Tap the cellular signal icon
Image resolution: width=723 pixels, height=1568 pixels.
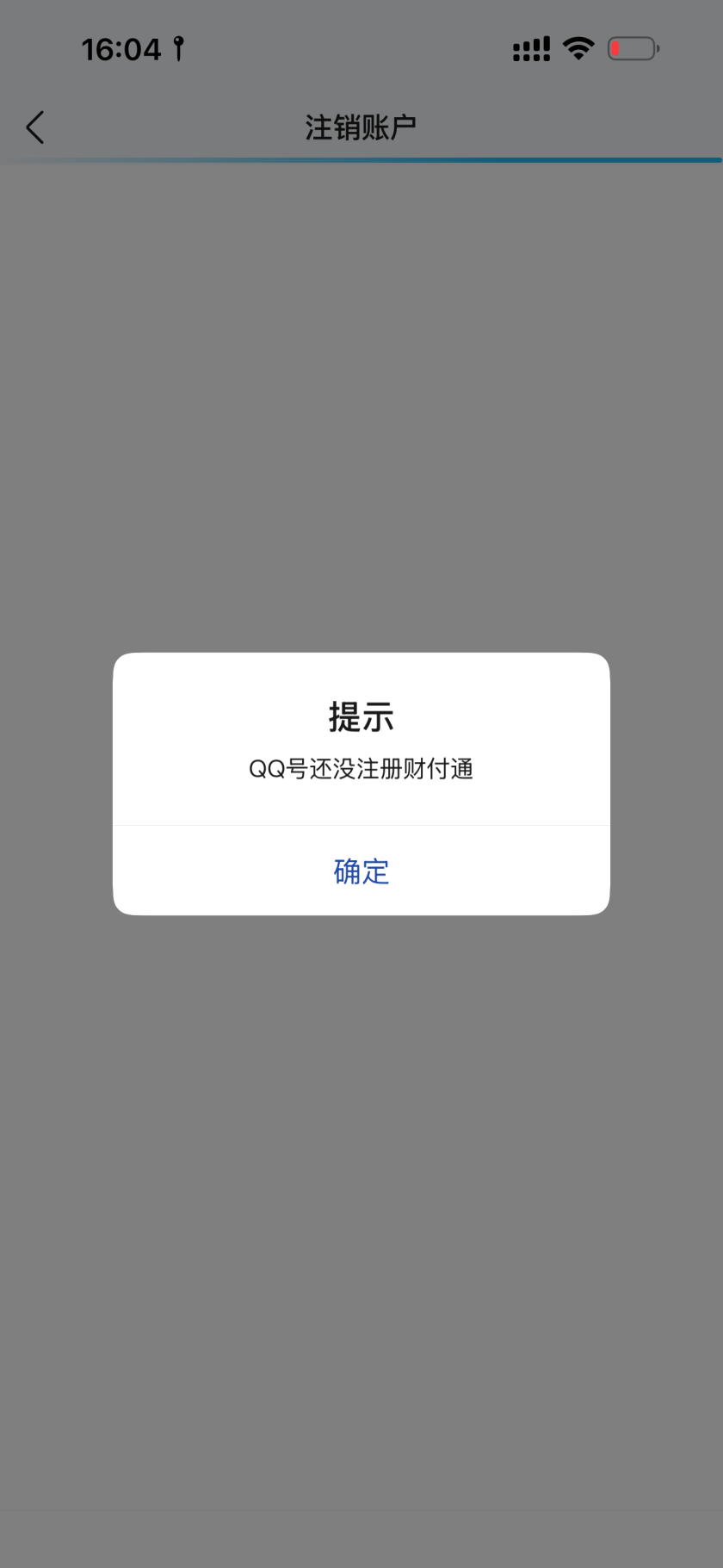(x=530, y=49)
